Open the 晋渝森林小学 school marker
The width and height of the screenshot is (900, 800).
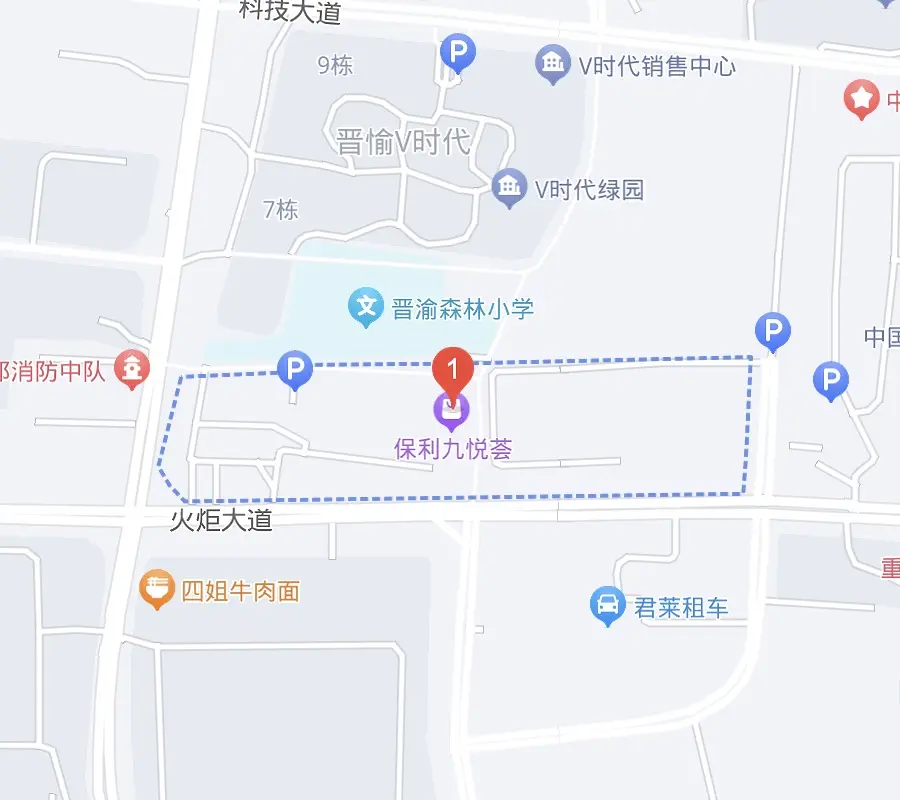point(367,307)
